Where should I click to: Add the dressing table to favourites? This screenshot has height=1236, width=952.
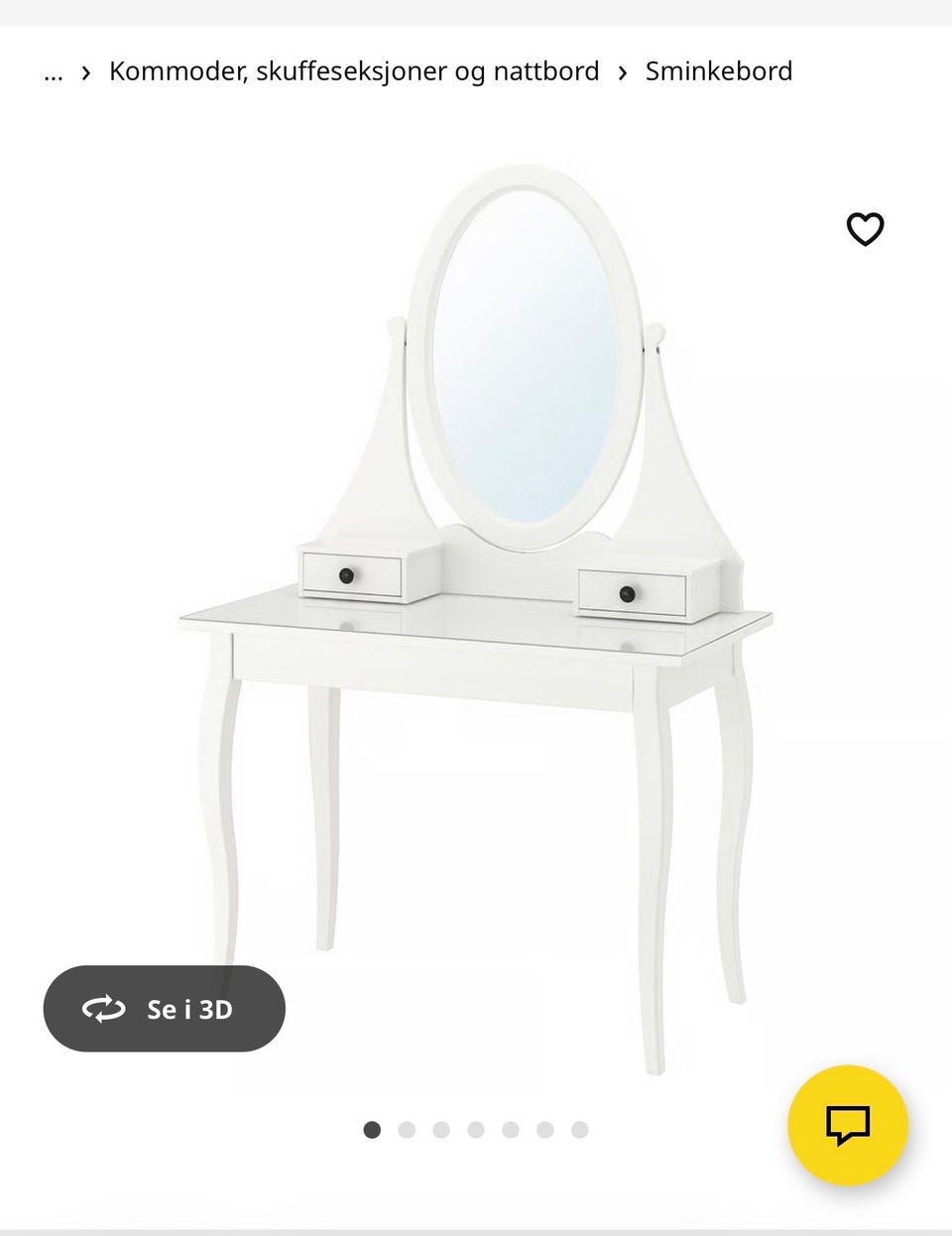click(865, 229)
